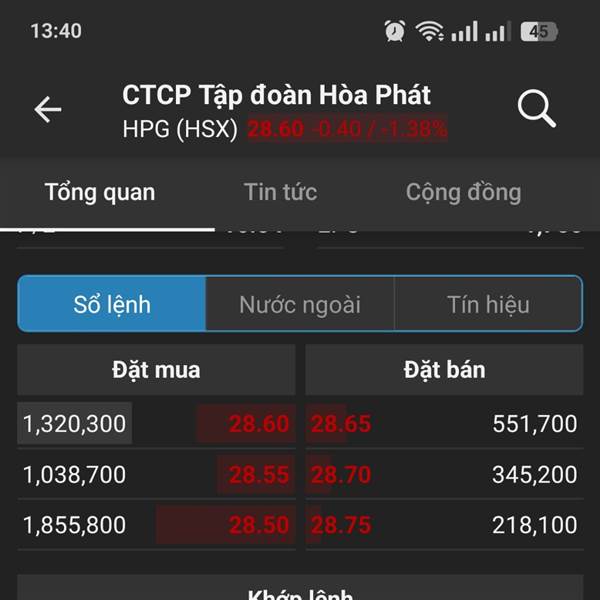Open the search magnifier icon
The width and height of the screenshot is (600, 600).
pyautogui.click(x=536, y=109)
